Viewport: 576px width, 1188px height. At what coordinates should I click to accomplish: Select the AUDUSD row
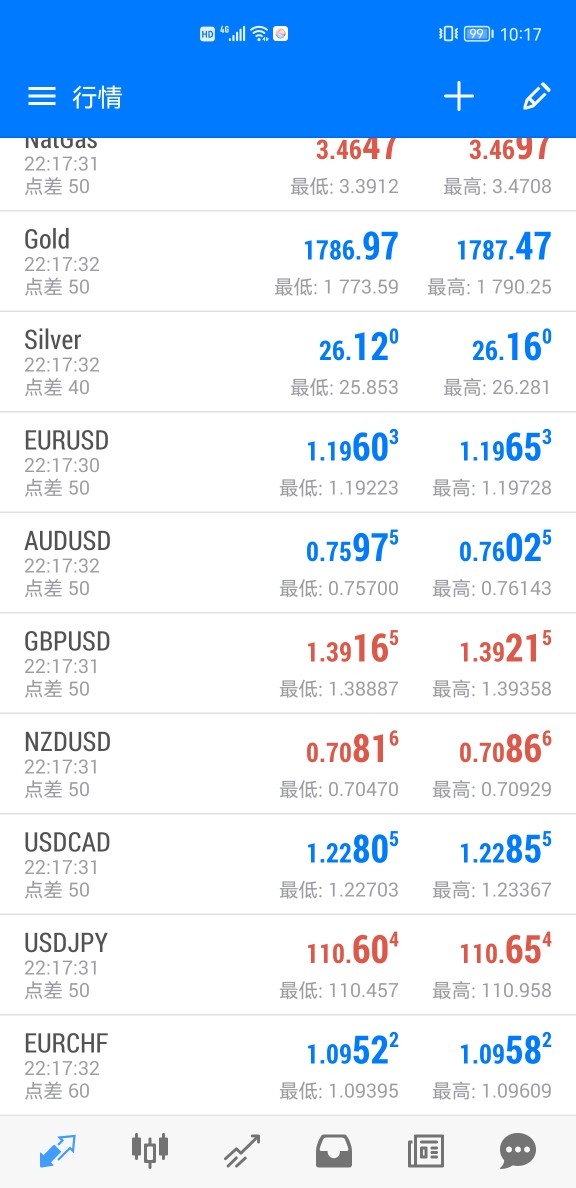[x=288, y=563]
